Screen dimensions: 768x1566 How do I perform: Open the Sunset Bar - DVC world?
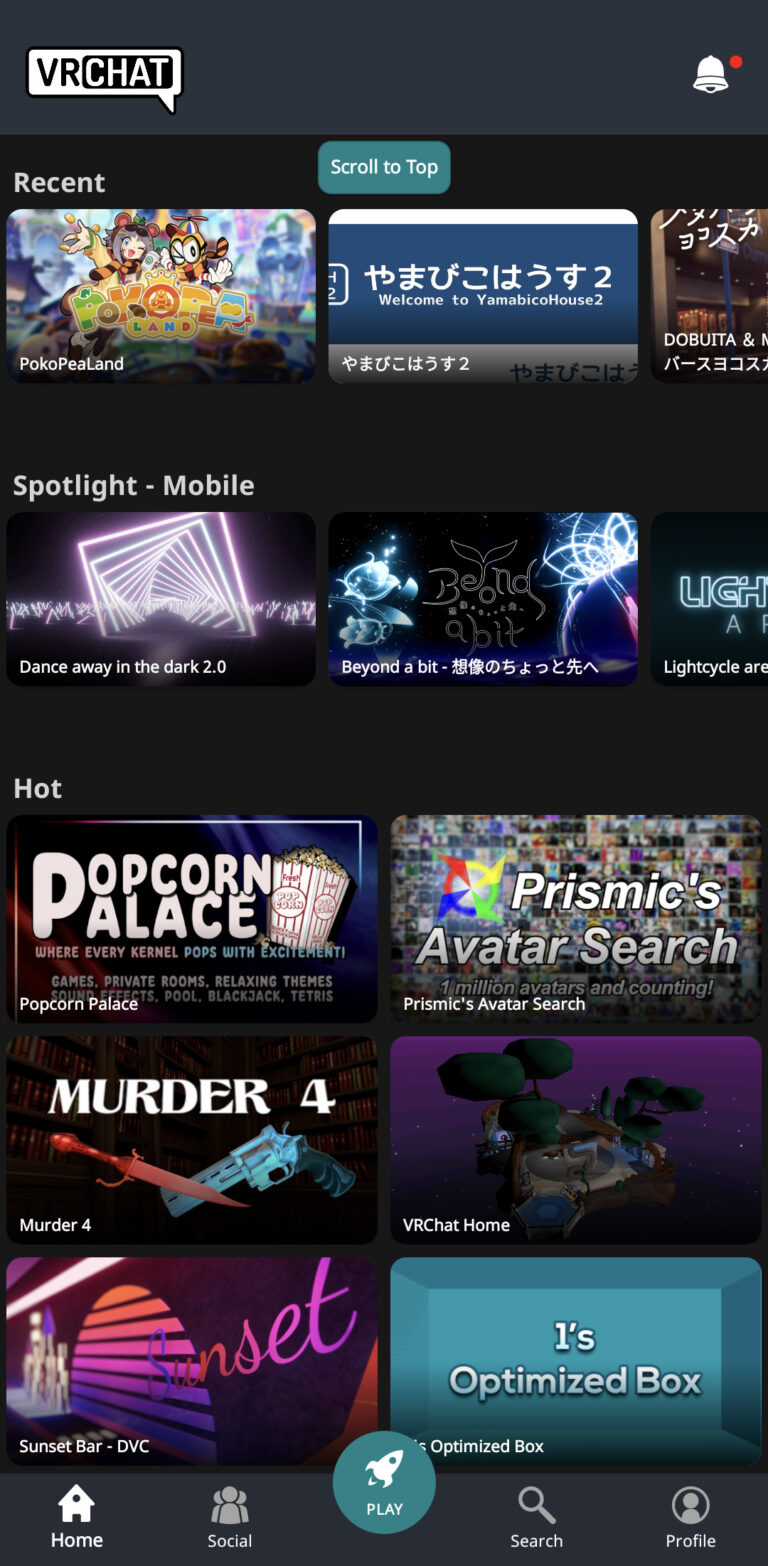pyautogui.click(x=192, y=1360)
